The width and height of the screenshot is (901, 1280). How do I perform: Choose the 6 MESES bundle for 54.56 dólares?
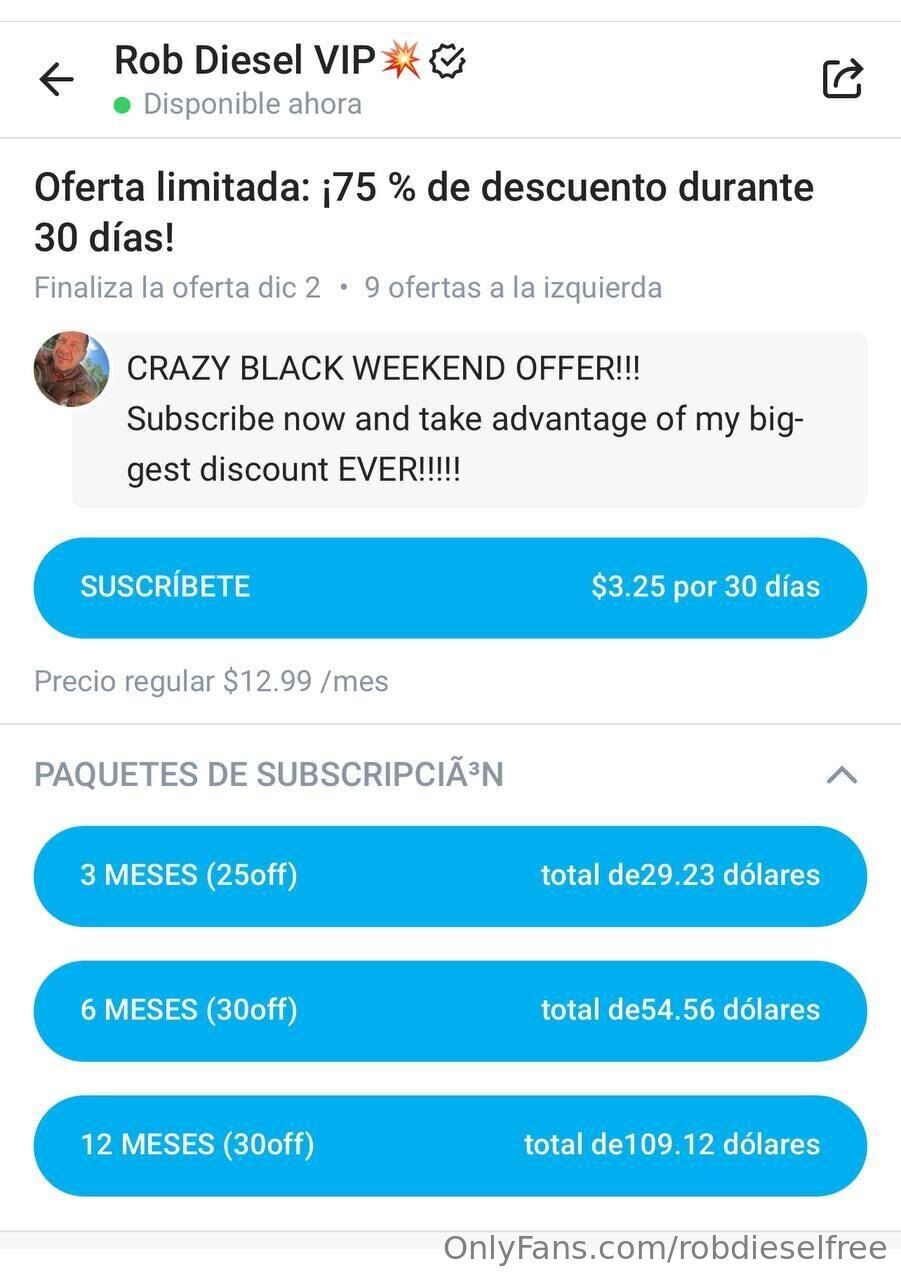click(450, 1010)
